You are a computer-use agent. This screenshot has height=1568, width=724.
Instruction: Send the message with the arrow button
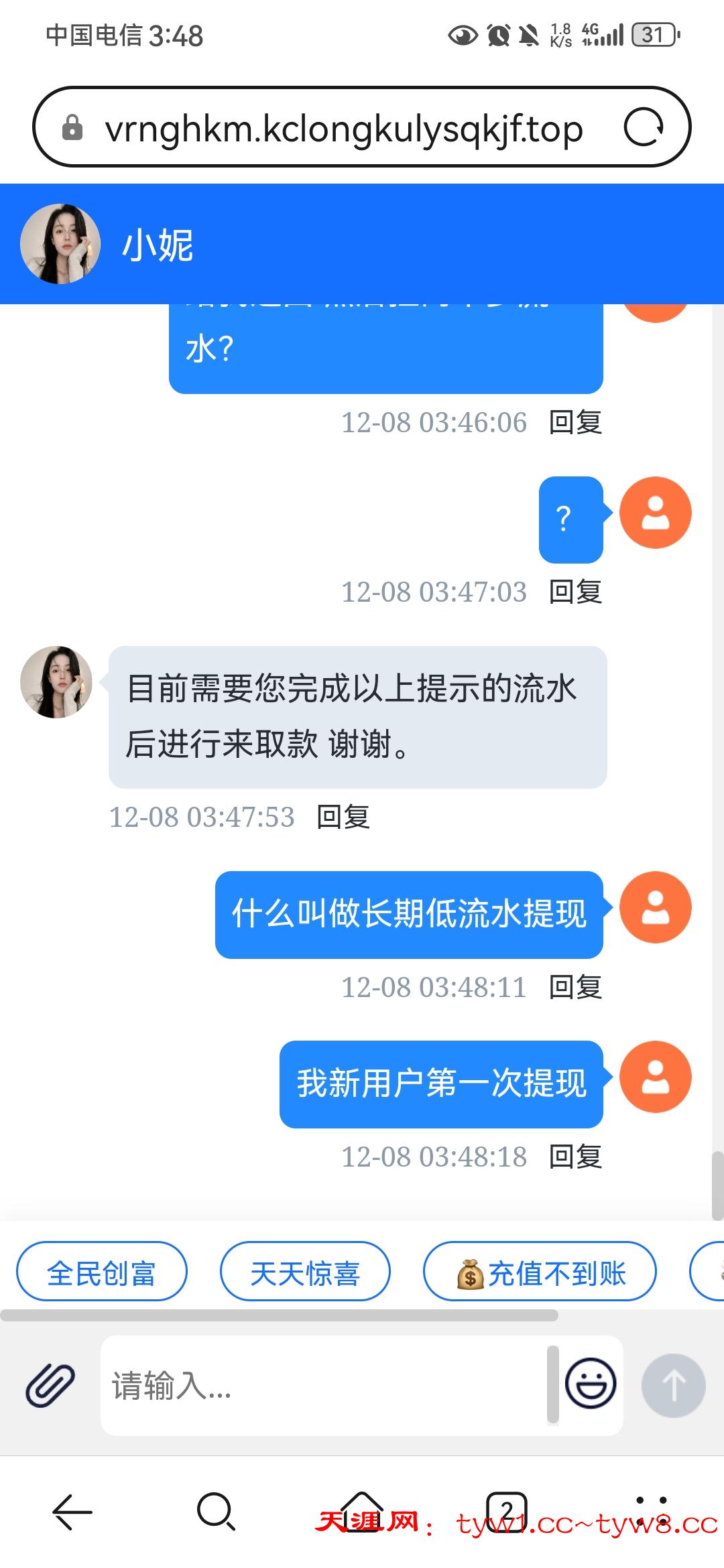click(673, 1384)
